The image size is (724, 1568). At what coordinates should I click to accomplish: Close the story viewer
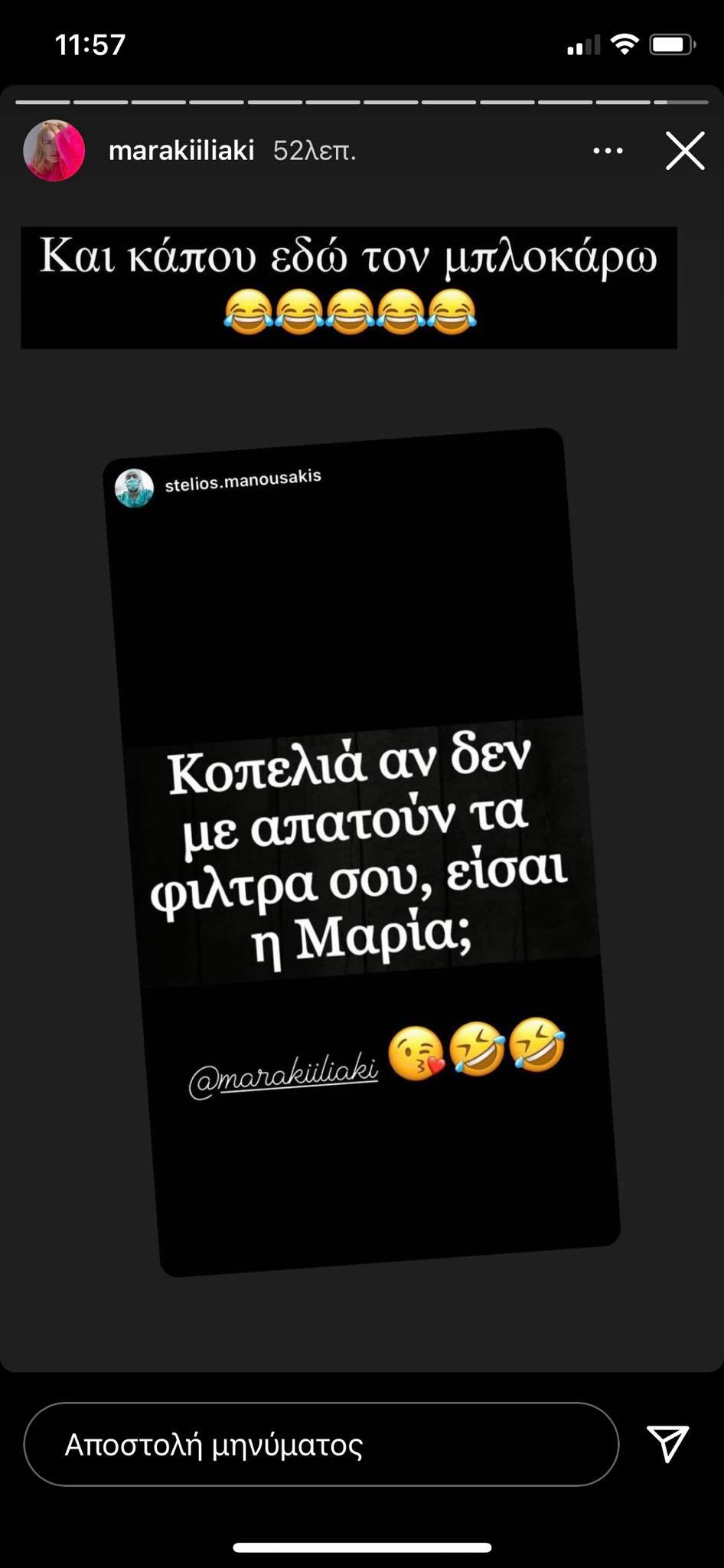click(x=684, y=151)
